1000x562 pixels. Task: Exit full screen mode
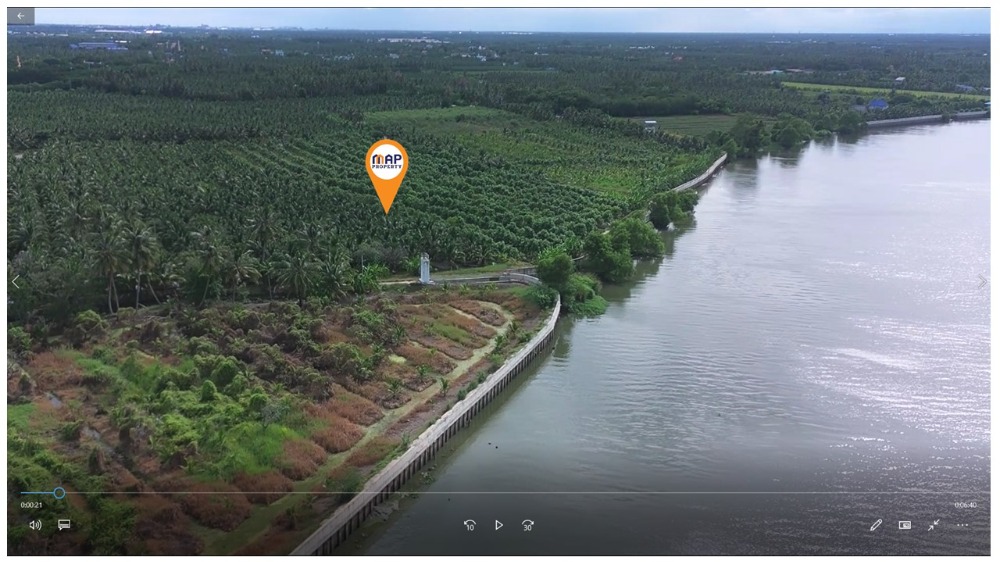[933, 524]
